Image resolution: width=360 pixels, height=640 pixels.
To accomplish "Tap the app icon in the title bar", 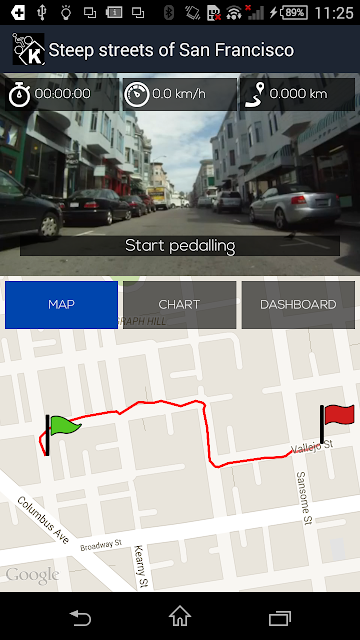I will click(x=29, y=49).
